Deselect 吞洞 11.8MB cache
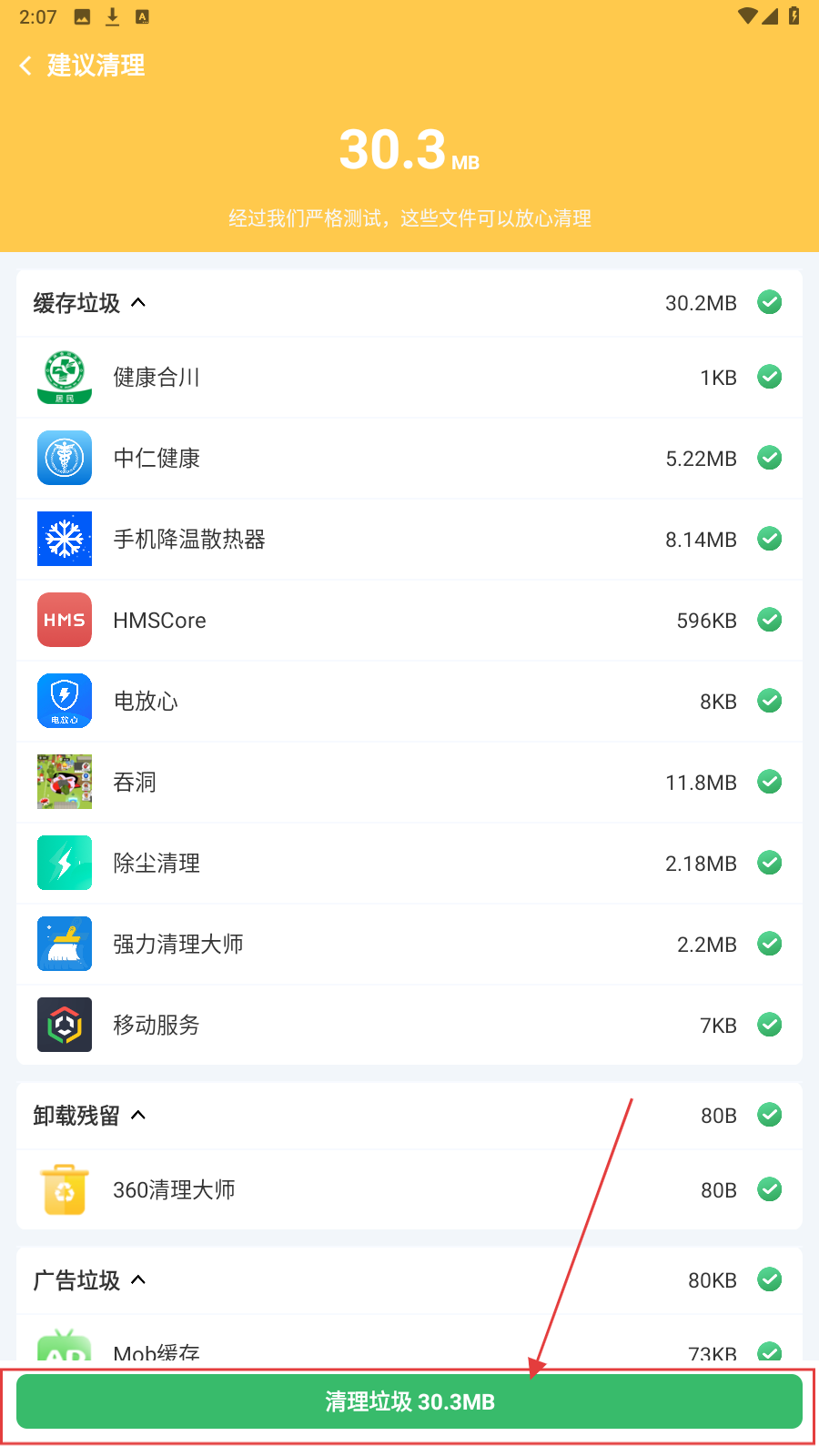The image size is (819, 1456). [770, 783]
